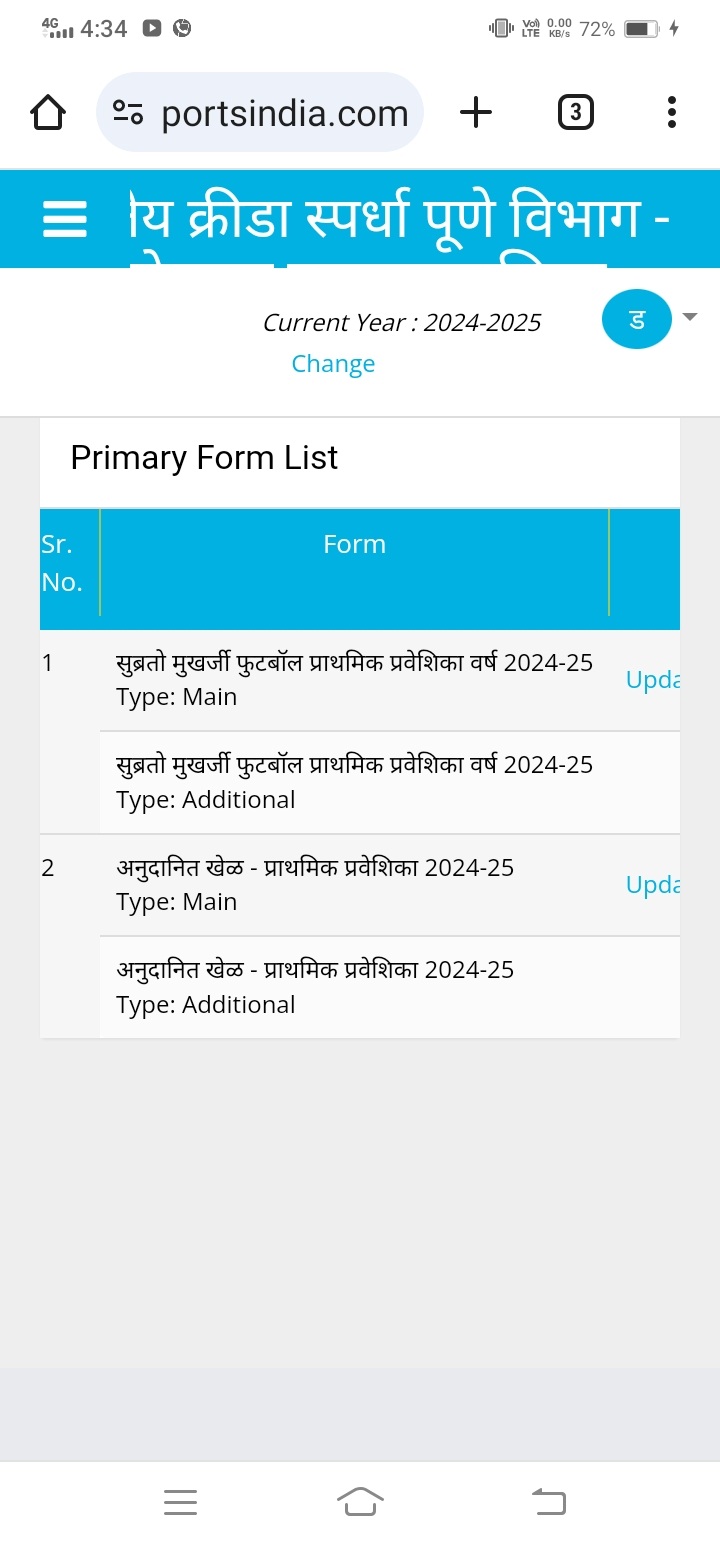
Task: Update the Subroto Mukherjee football form
Action: coord(653,680)
